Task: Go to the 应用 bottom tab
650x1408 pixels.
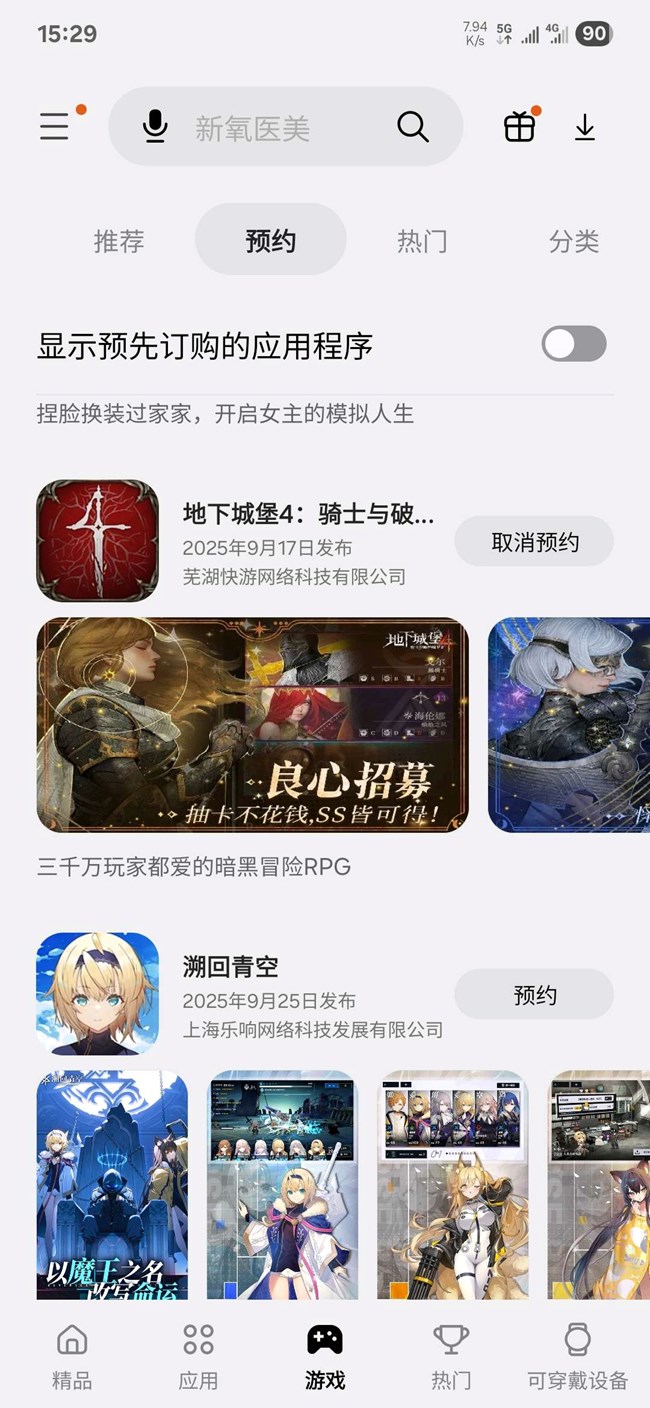Action: click(x=198, y=1357)
